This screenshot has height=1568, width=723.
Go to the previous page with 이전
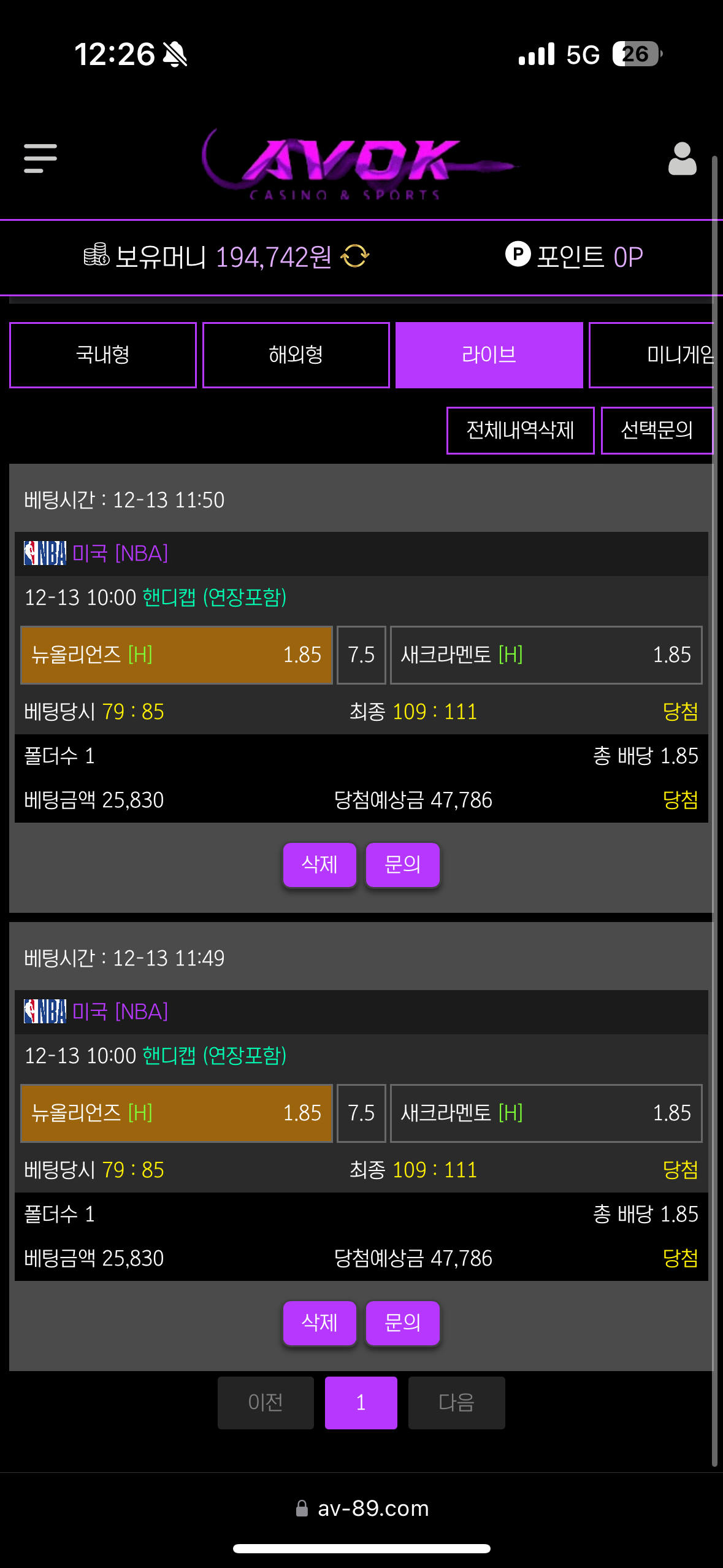tap(266, 1403)
